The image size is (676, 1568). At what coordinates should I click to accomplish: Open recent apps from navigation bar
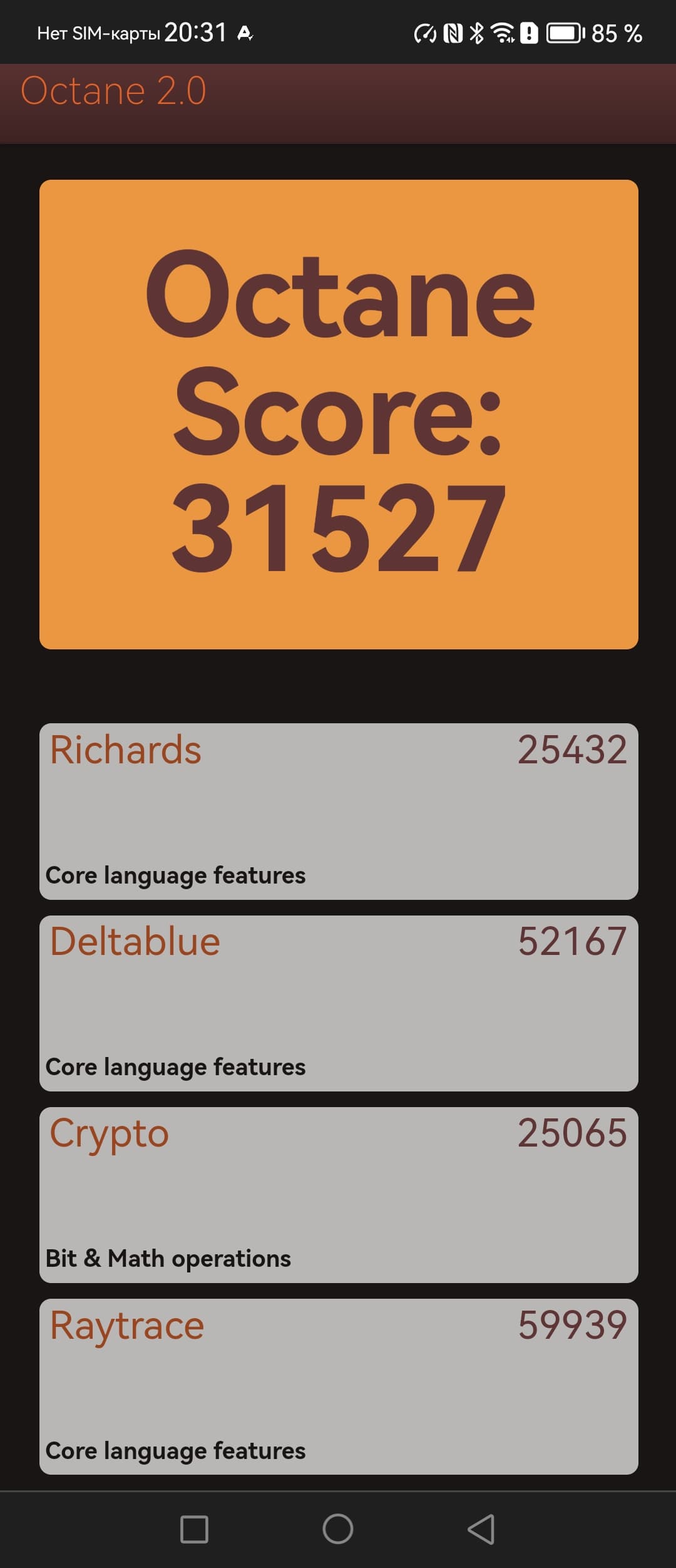tap(194, 1529)
